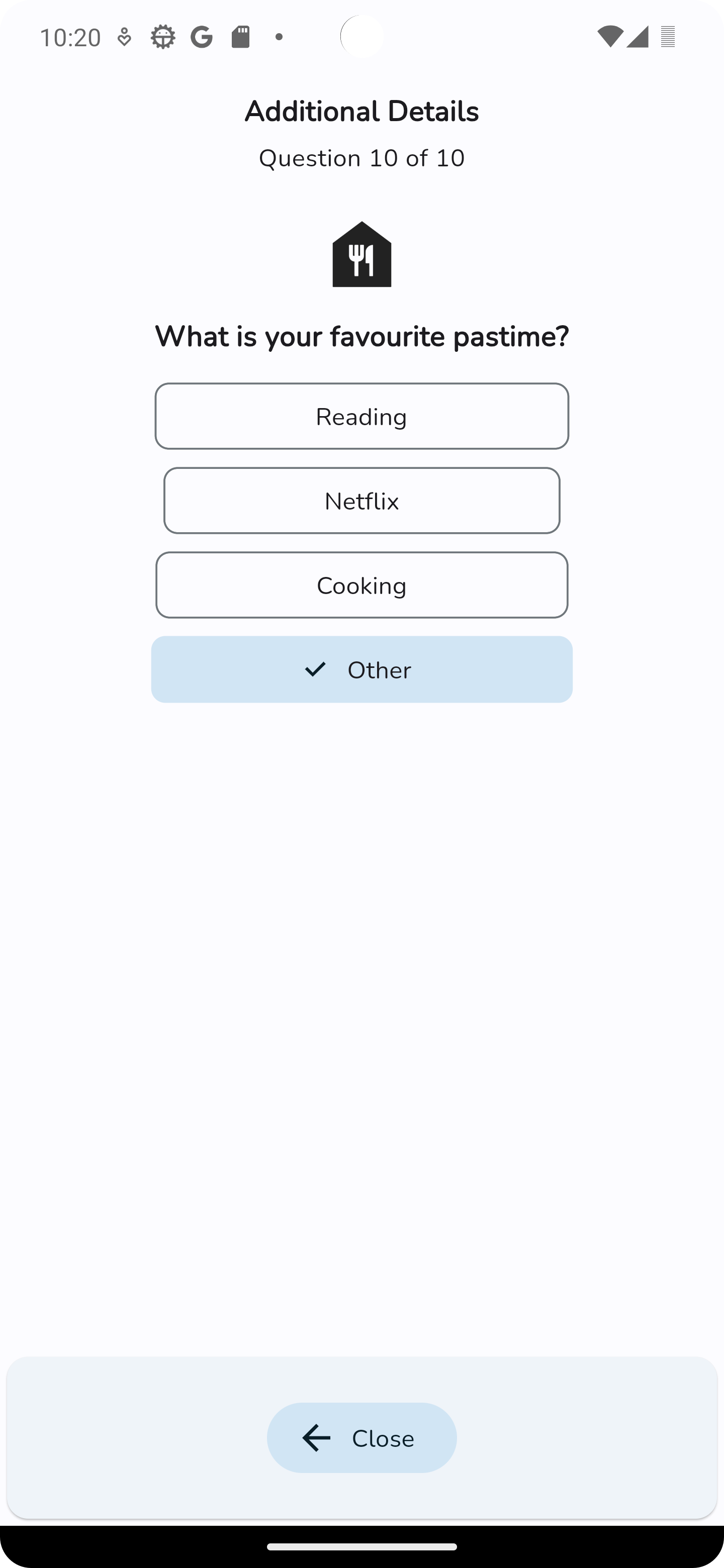Choose Cooking from the answer choices
This screenshot has height=1568, width=724.
click(361, 585)
